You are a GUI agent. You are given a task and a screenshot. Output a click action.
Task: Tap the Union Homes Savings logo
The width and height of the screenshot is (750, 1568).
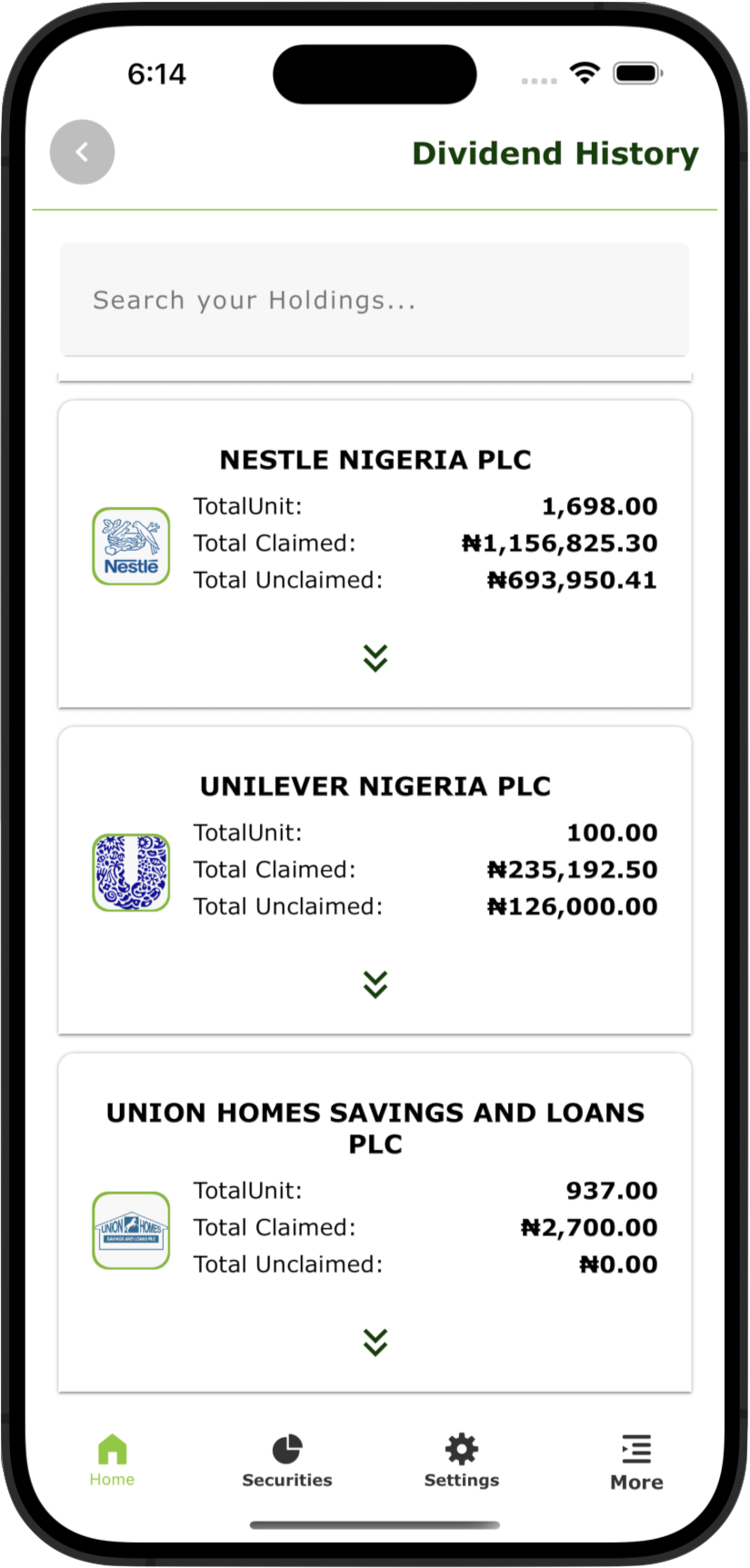pos(130,1232)
